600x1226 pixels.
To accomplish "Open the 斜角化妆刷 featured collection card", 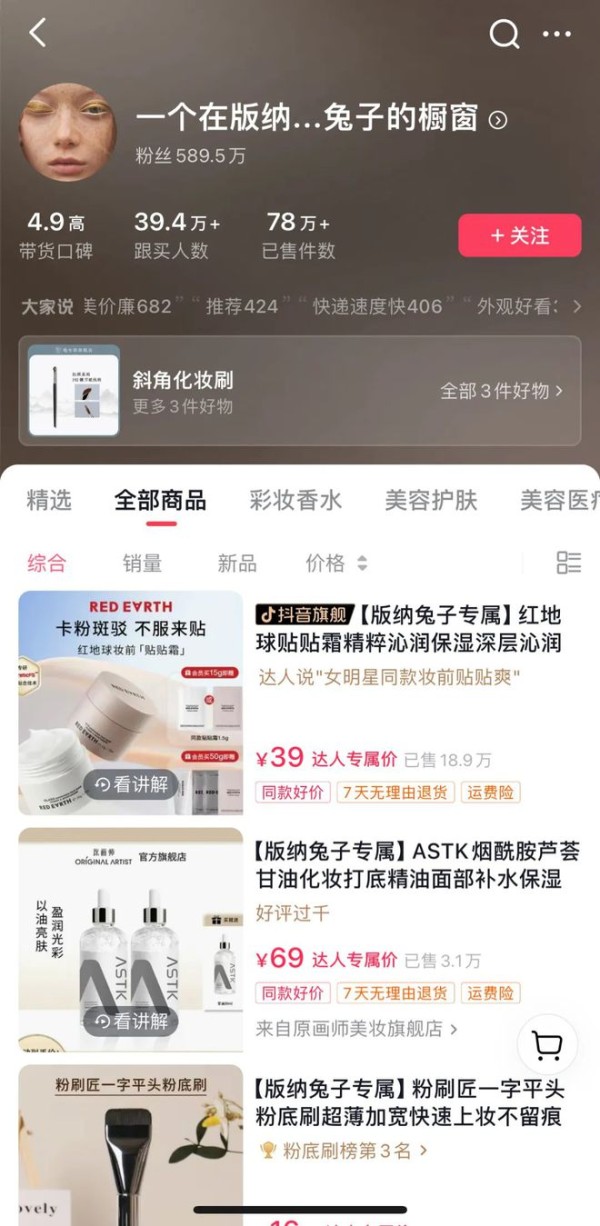I will (299, 391).
